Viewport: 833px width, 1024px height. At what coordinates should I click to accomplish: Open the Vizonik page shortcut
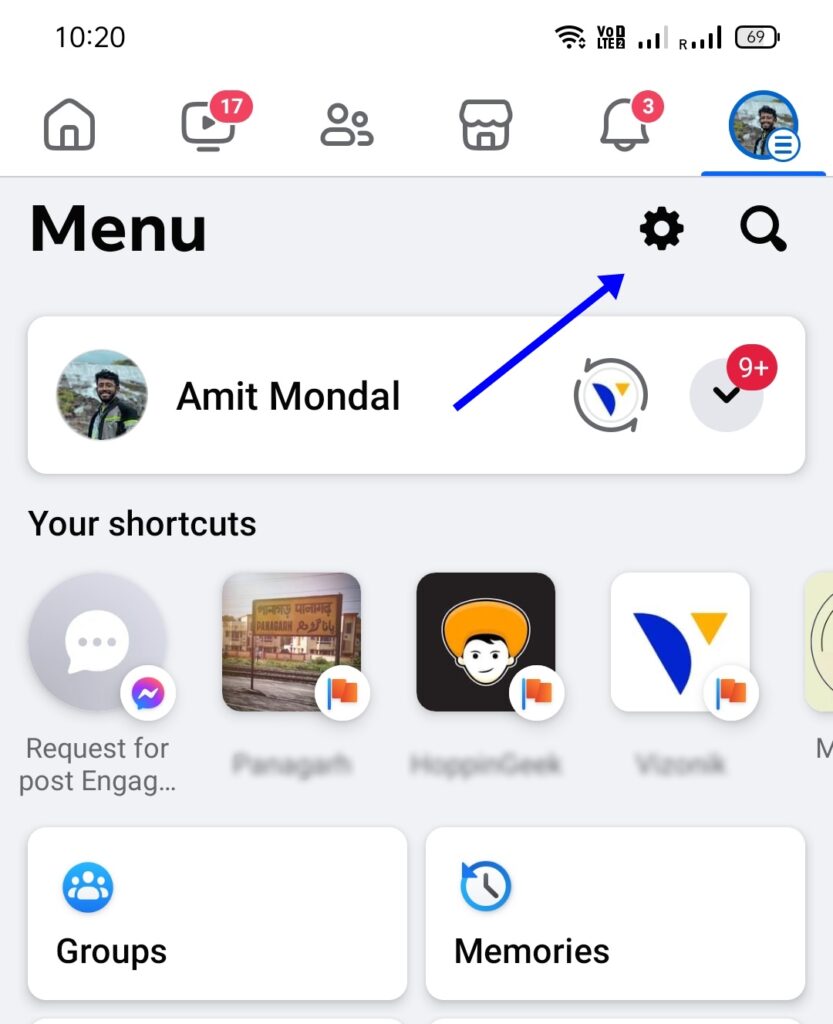coord(680,642)
